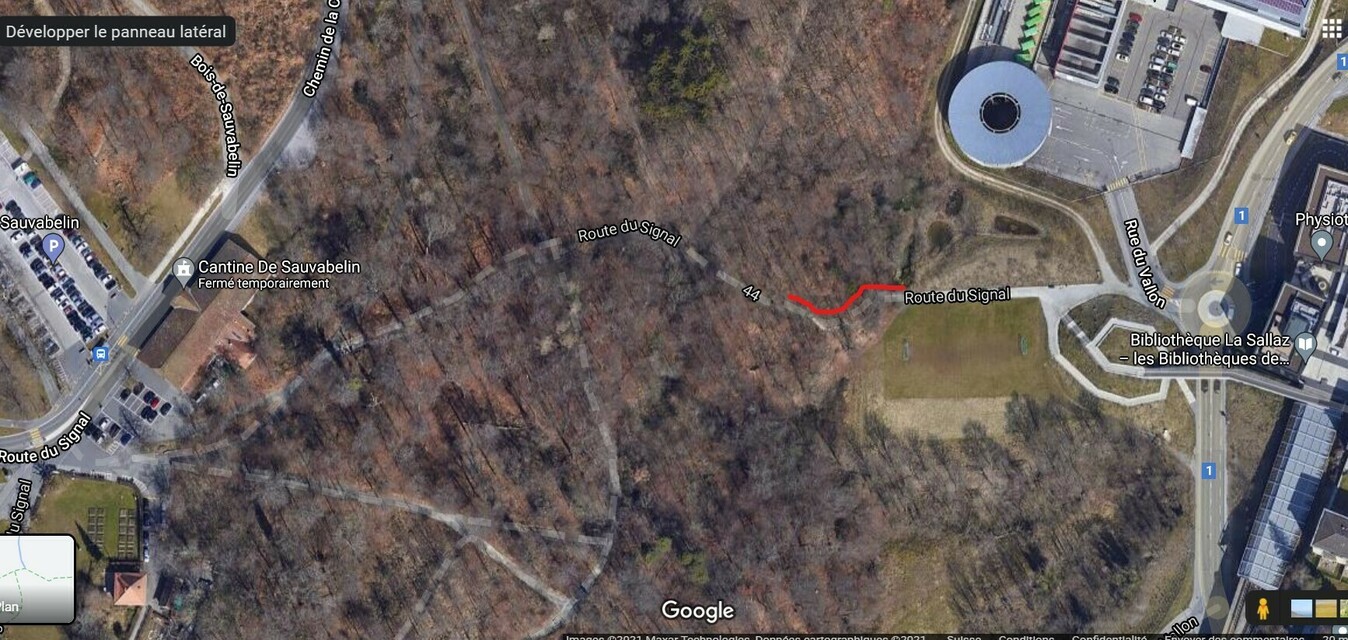Open the Google apps grid
Screen dimensions: 1348x640
coord(1331,28)
